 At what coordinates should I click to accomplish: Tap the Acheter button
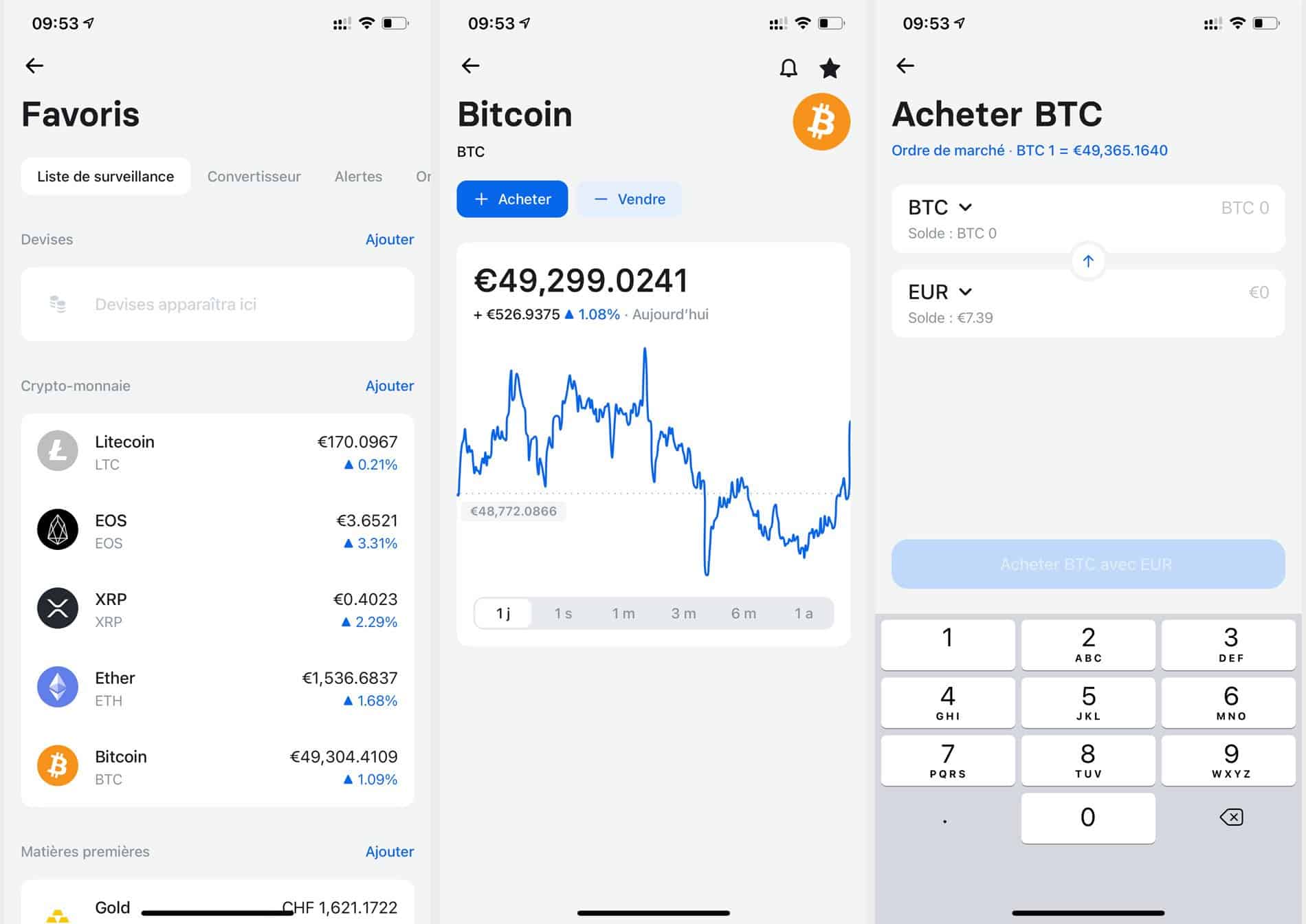click(x=512, y=199)
